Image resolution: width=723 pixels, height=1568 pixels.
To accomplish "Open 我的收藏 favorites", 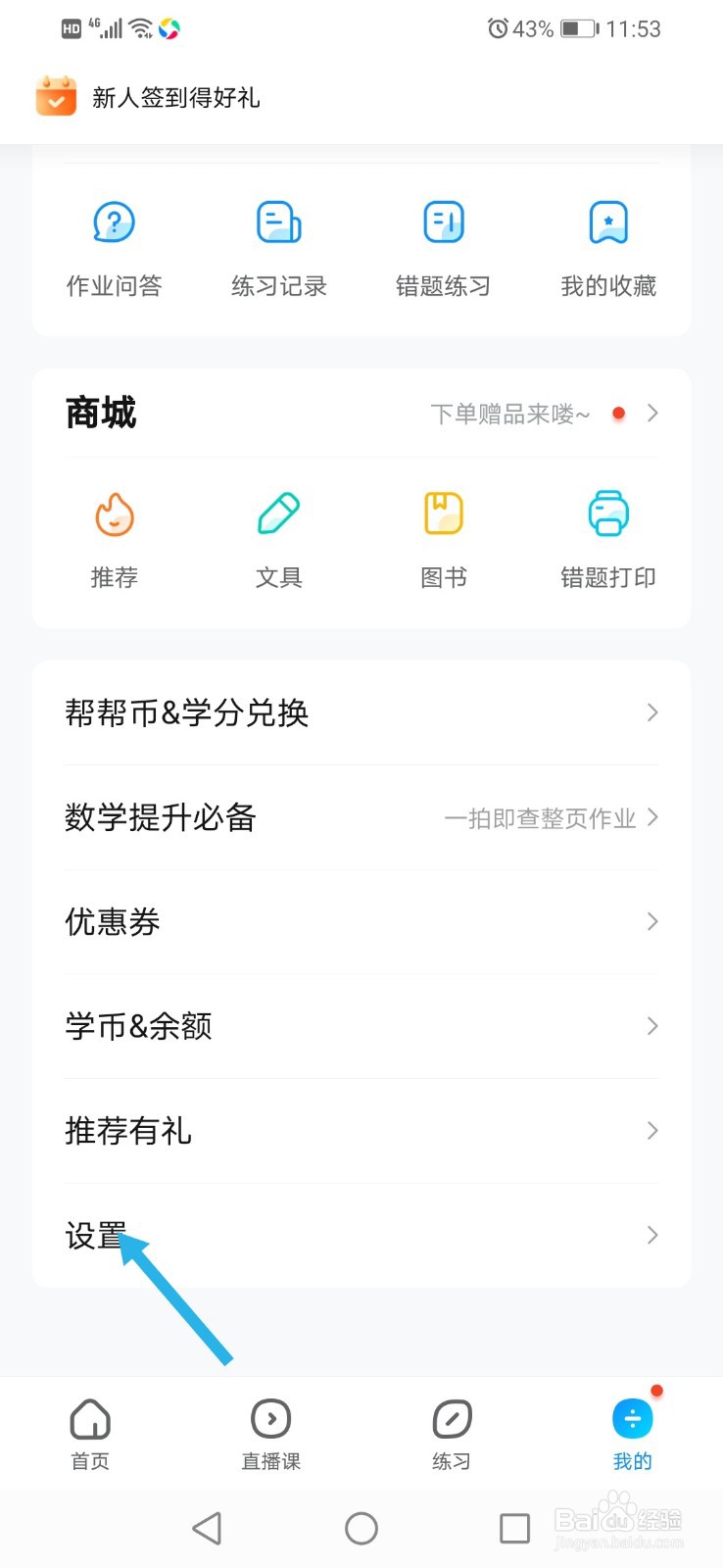I will (x=608, y=249).
